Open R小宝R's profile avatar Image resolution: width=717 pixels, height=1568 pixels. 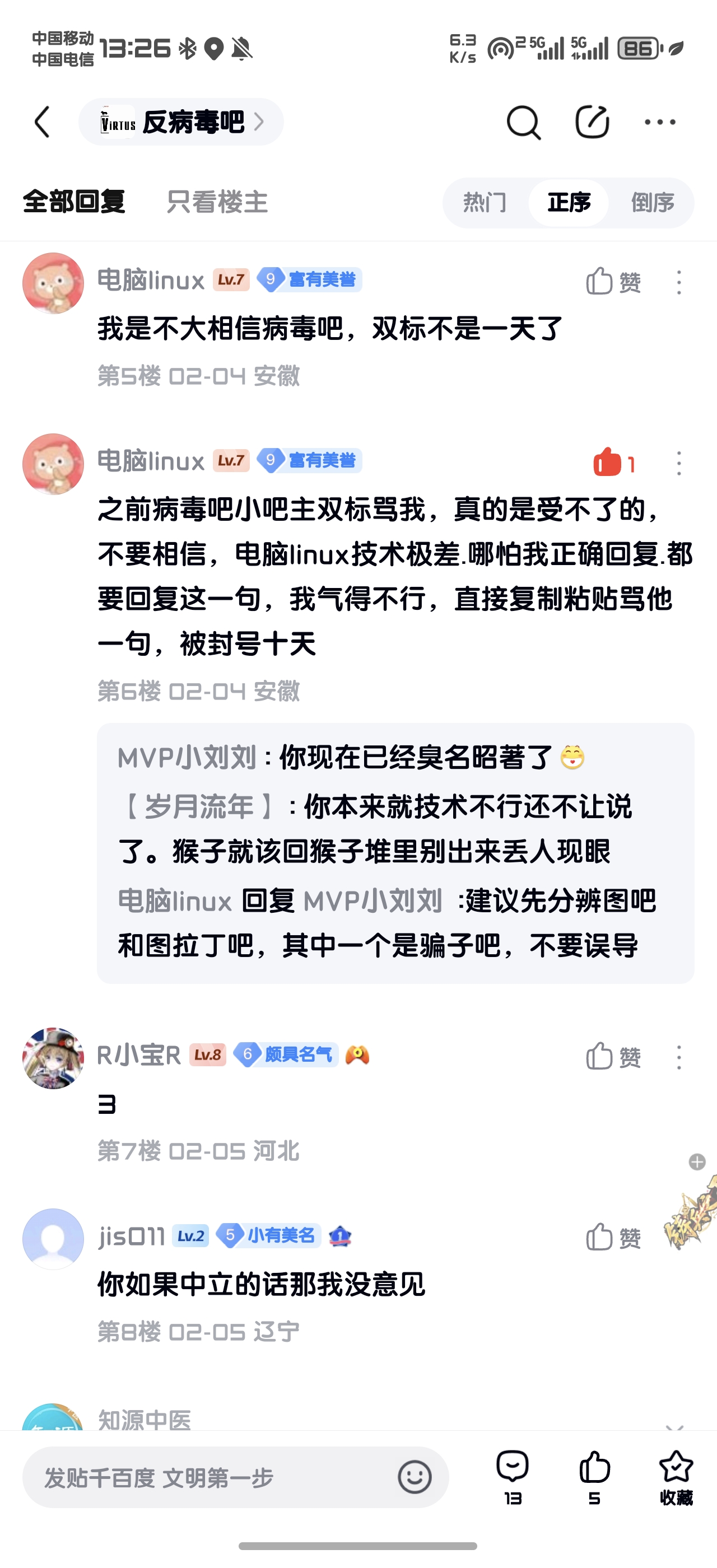click(53, 1058)
